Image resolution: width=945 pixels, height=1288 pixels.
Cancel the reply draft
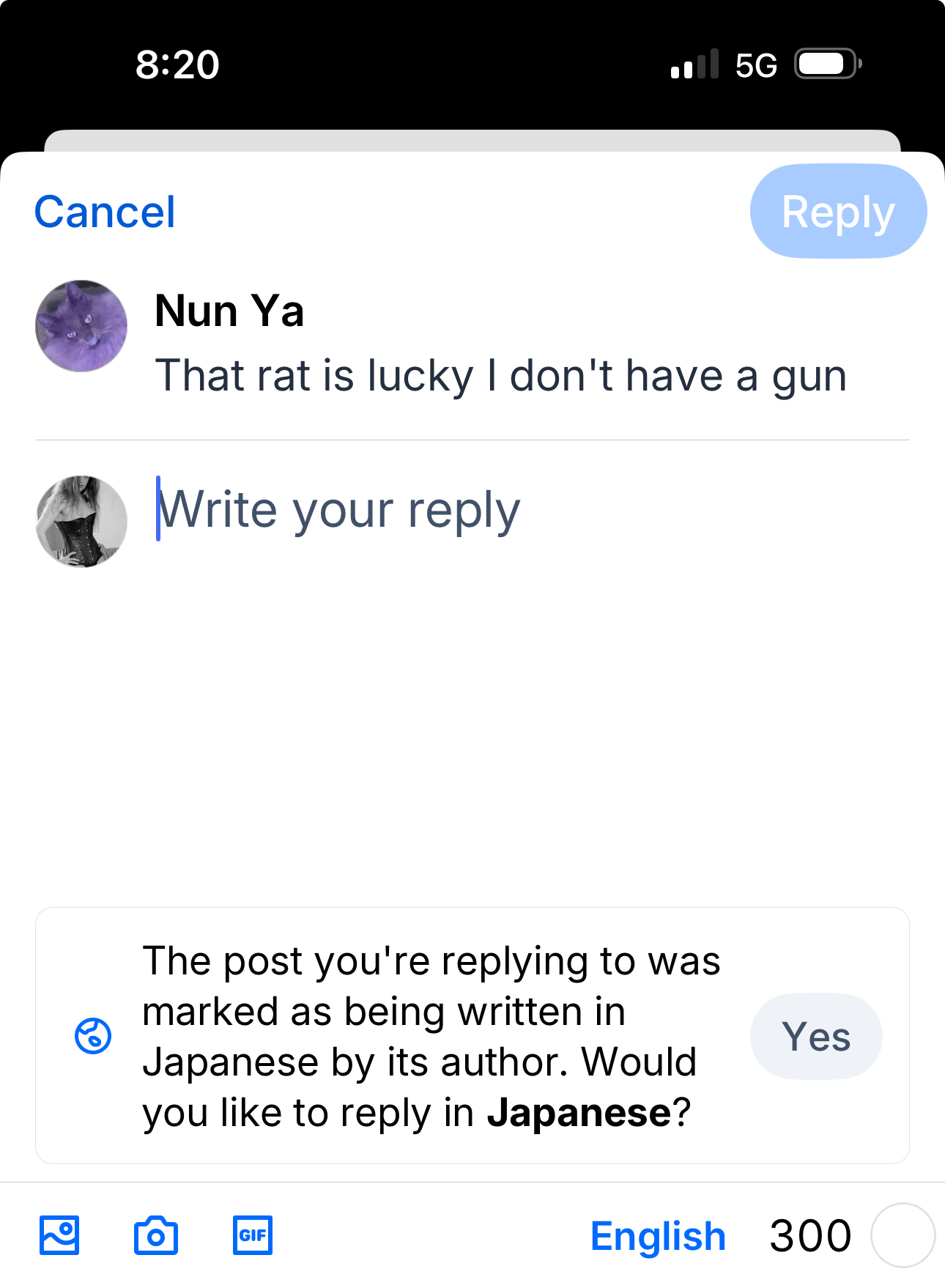pos(105,212)
